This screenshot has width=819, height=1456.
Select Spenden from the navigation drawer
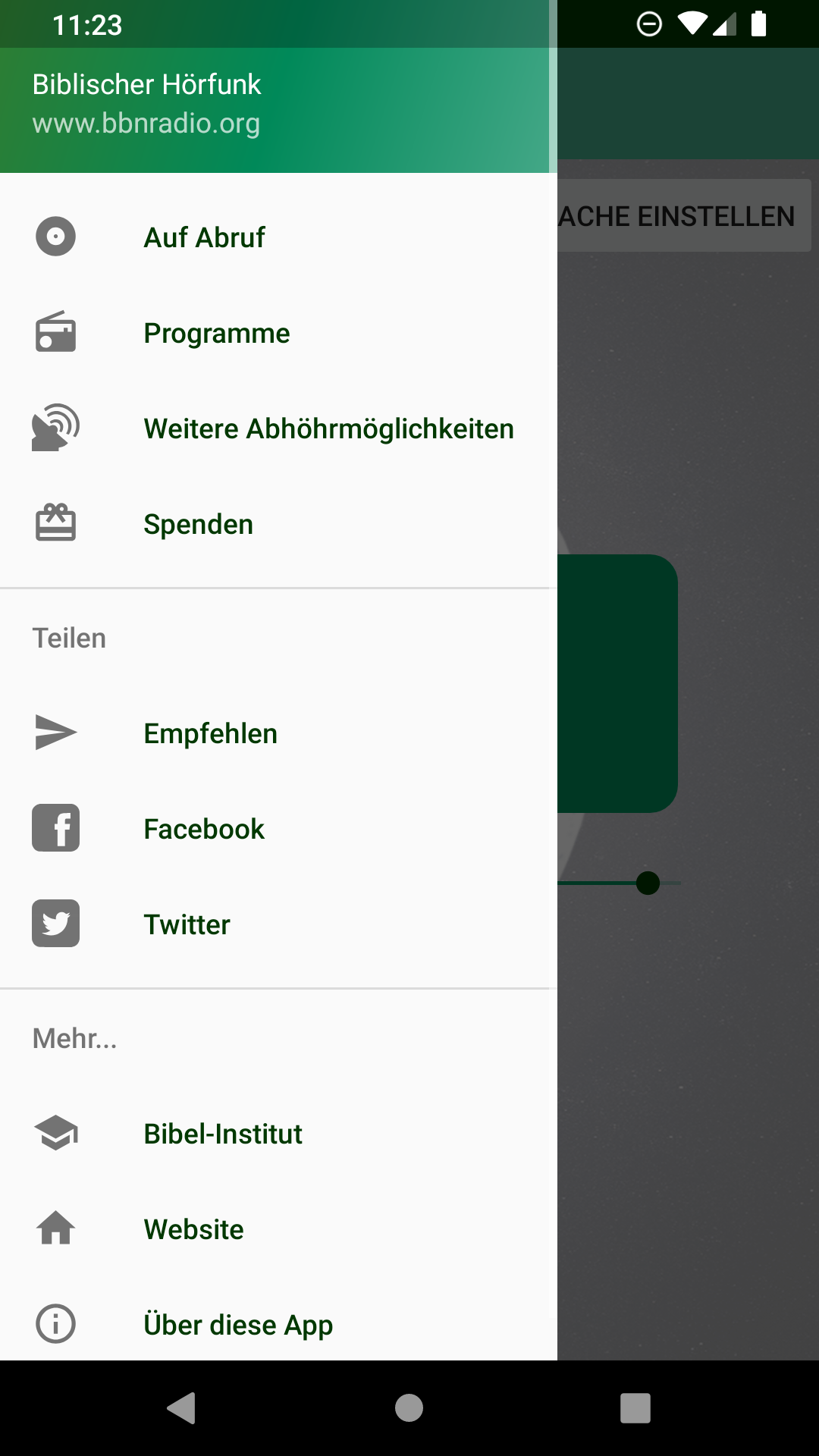[198, 523]
